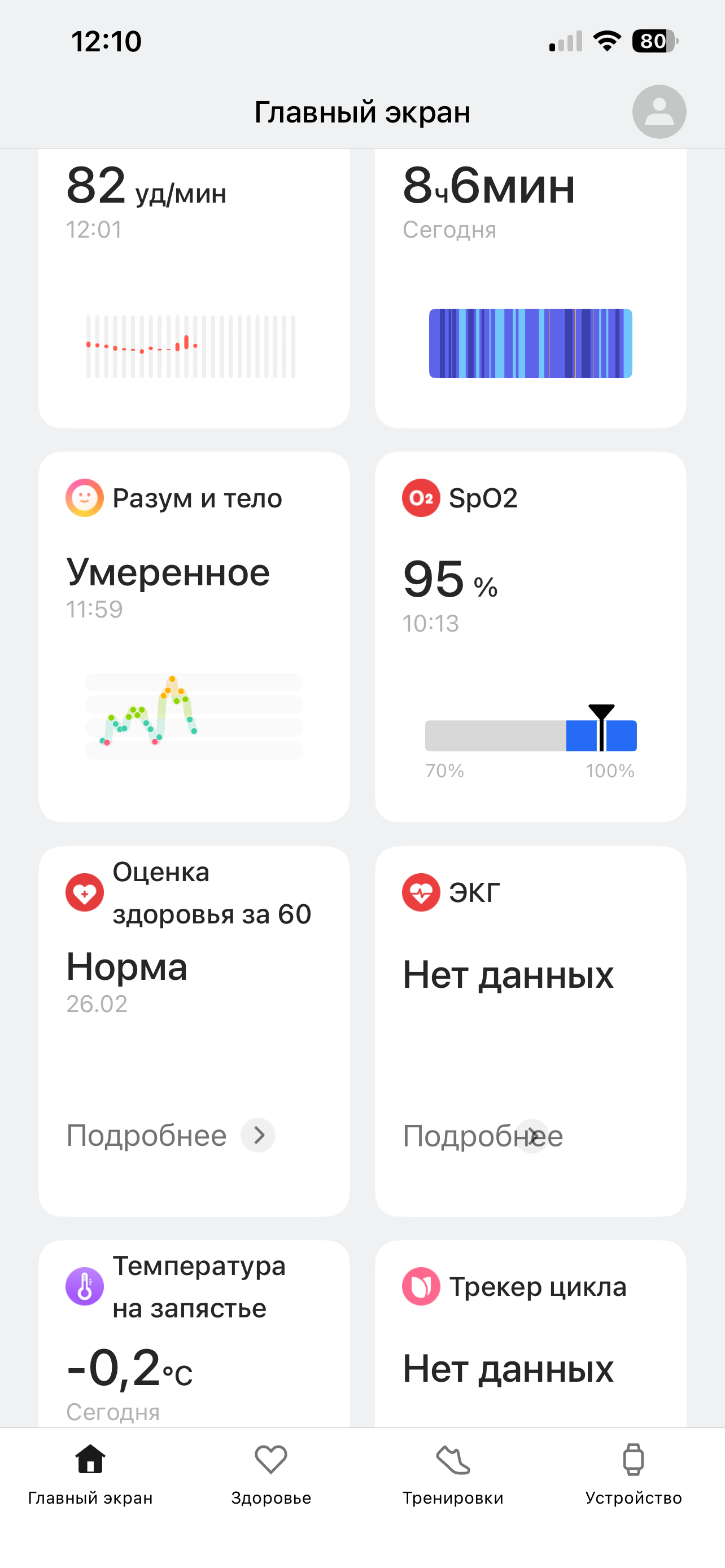
Task: Open the Разум и тело card
Action: pyautogui.click(x=194, y=636)
